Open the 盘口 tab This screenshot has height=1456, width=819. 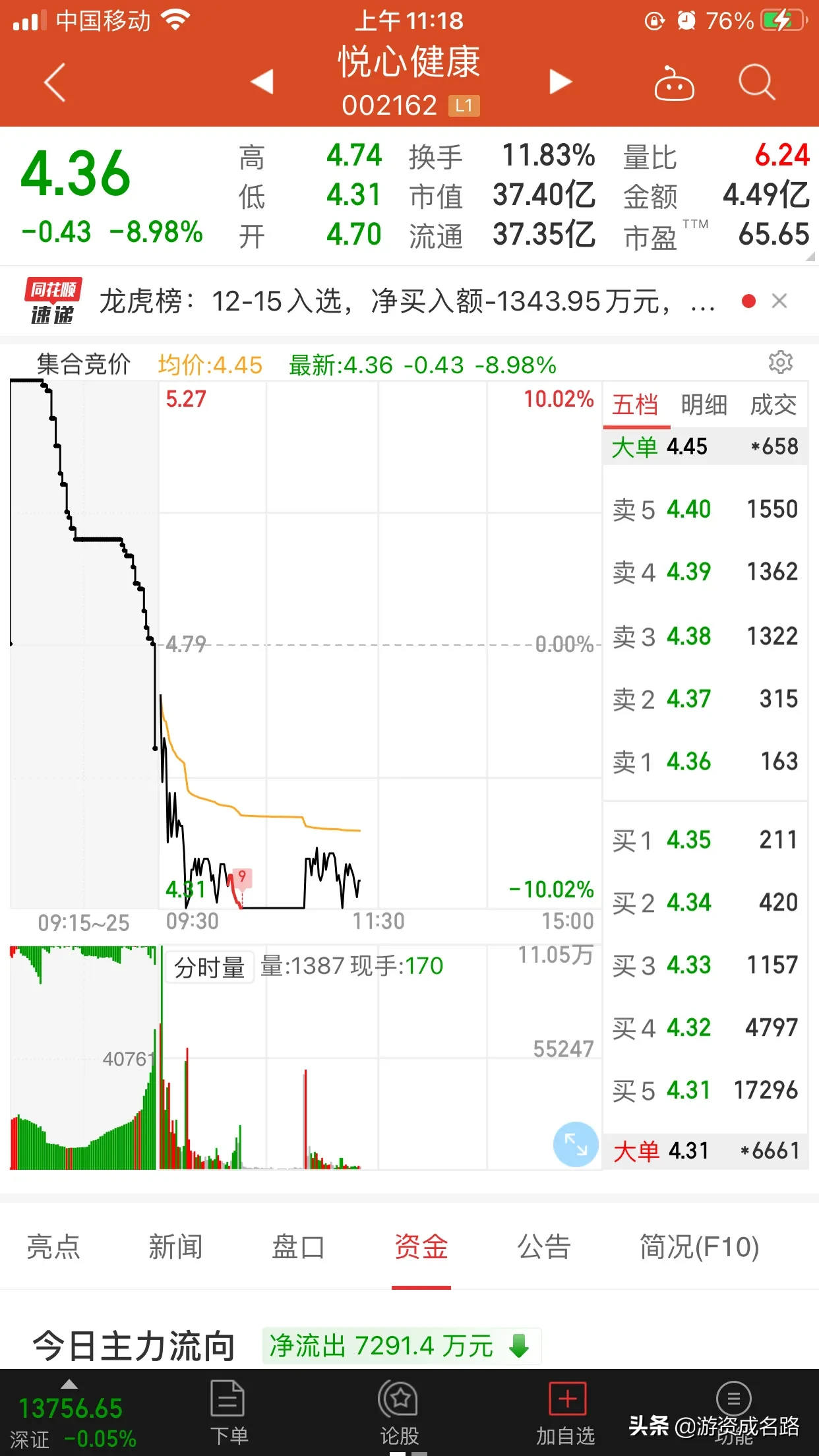(x=298, y=1246)
